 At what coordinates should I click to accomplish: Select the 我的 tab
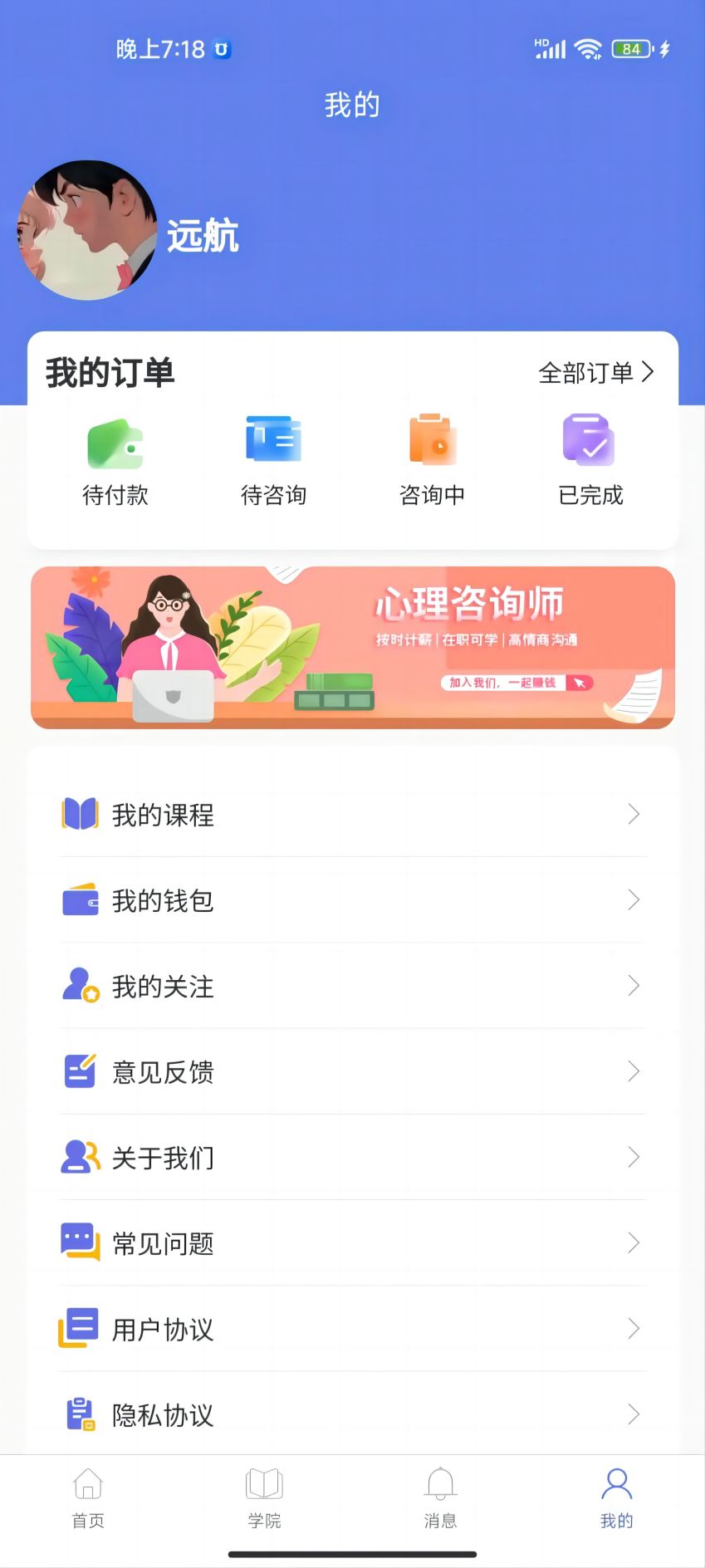tap(616, 1498)
